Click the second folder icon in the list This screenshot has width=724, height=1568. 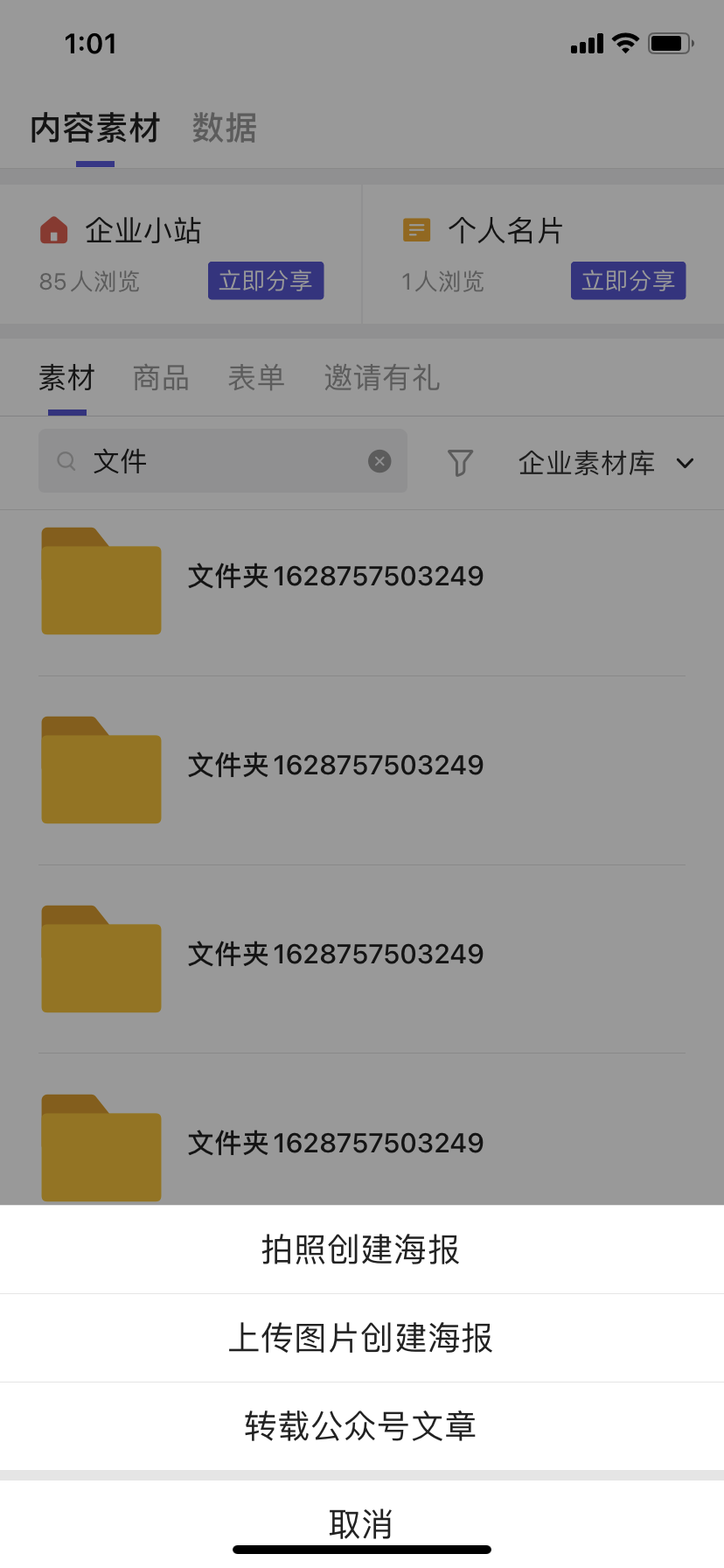click(101, 769)
